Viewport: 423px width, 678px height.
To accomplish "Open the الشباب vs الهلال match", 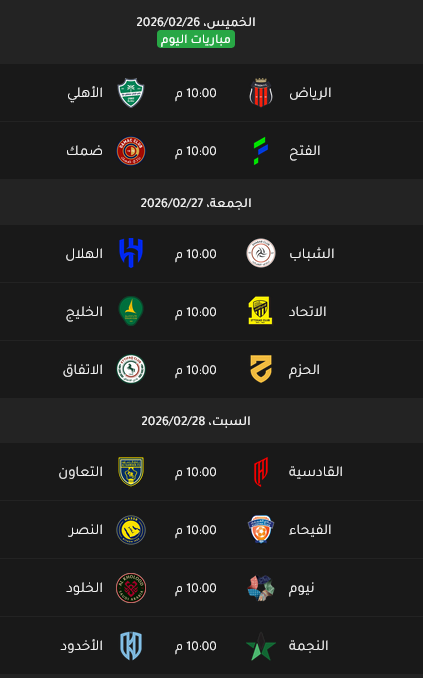I will (x=212, y=253).
